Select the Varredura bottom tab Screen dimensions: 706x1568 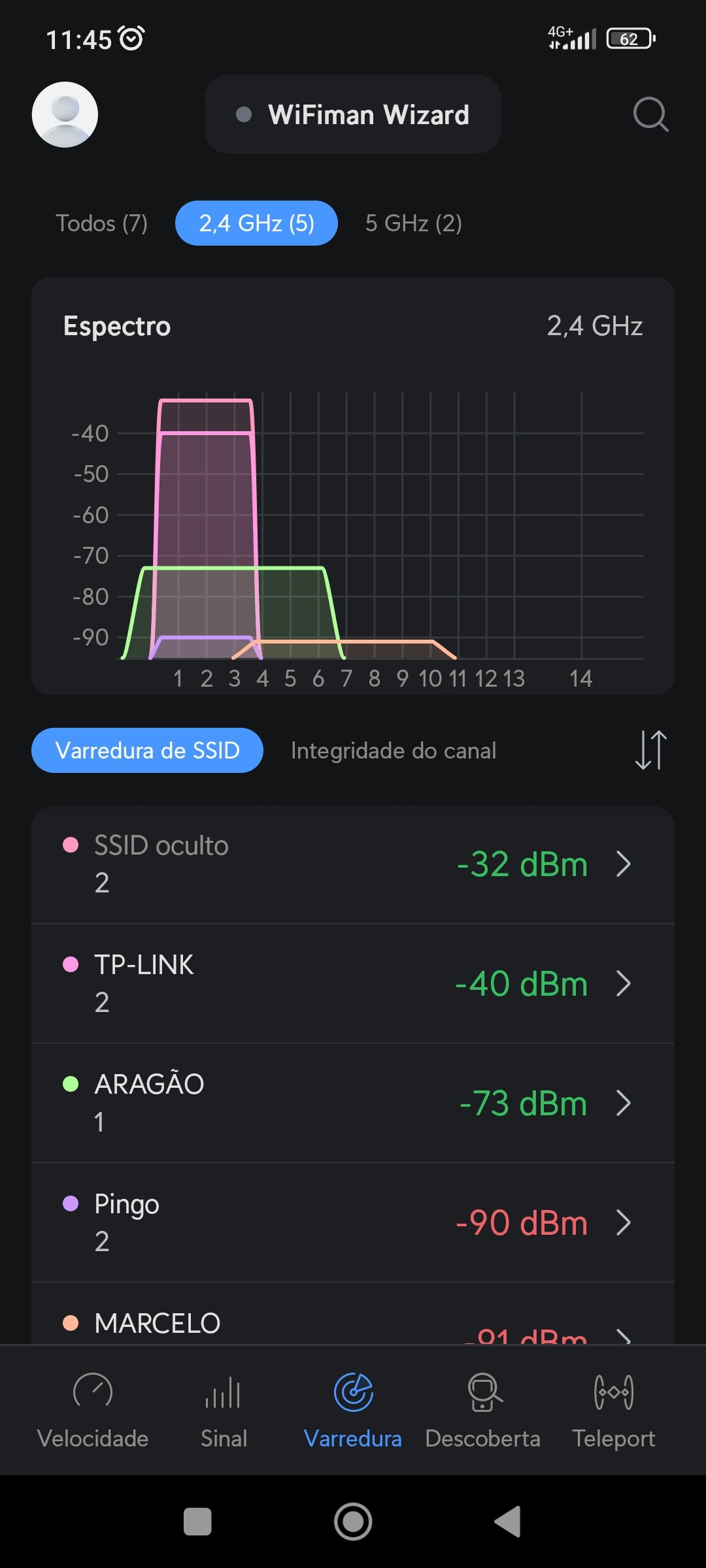point(353,1410)
